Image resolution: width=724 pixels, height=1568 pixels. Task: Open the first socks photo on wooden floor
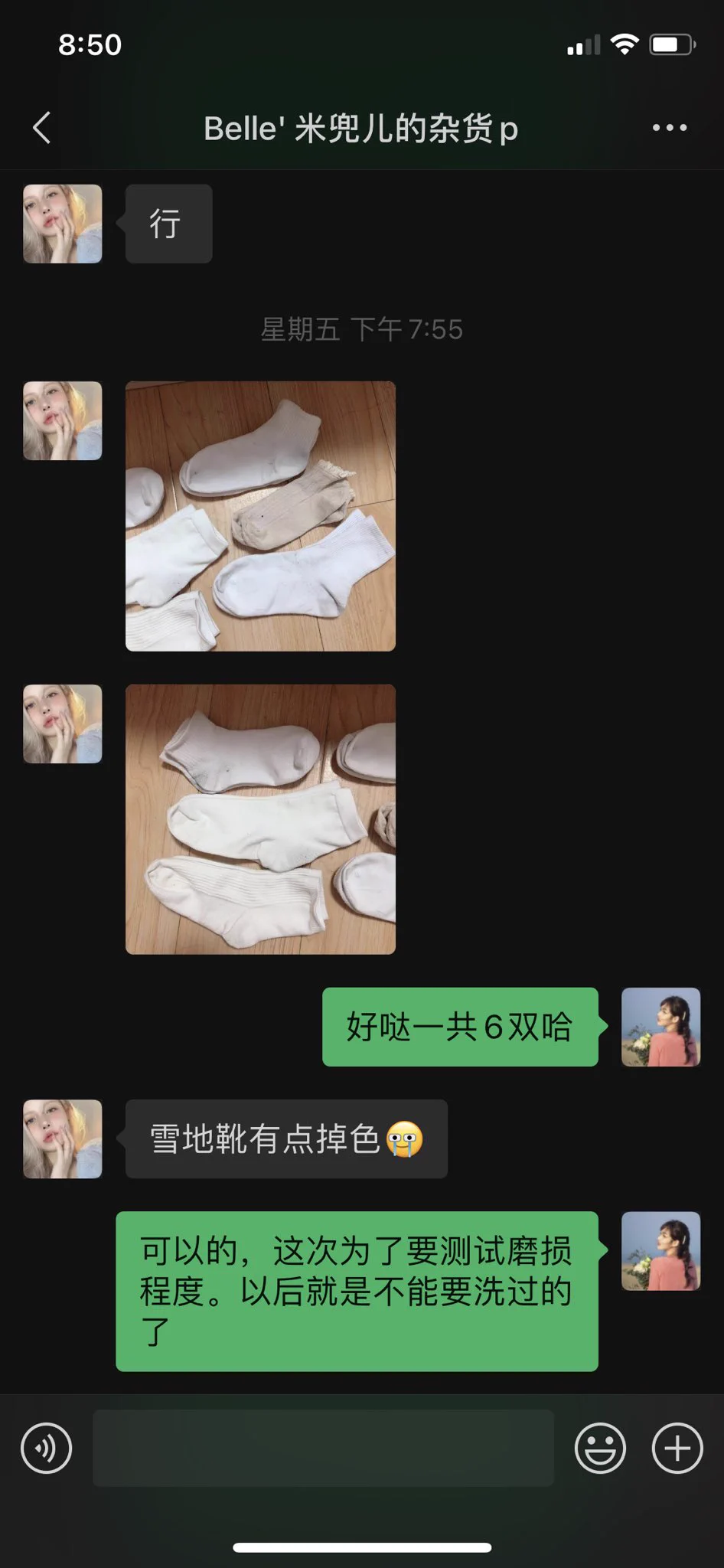pyautogui.click(x=260, y=516)
